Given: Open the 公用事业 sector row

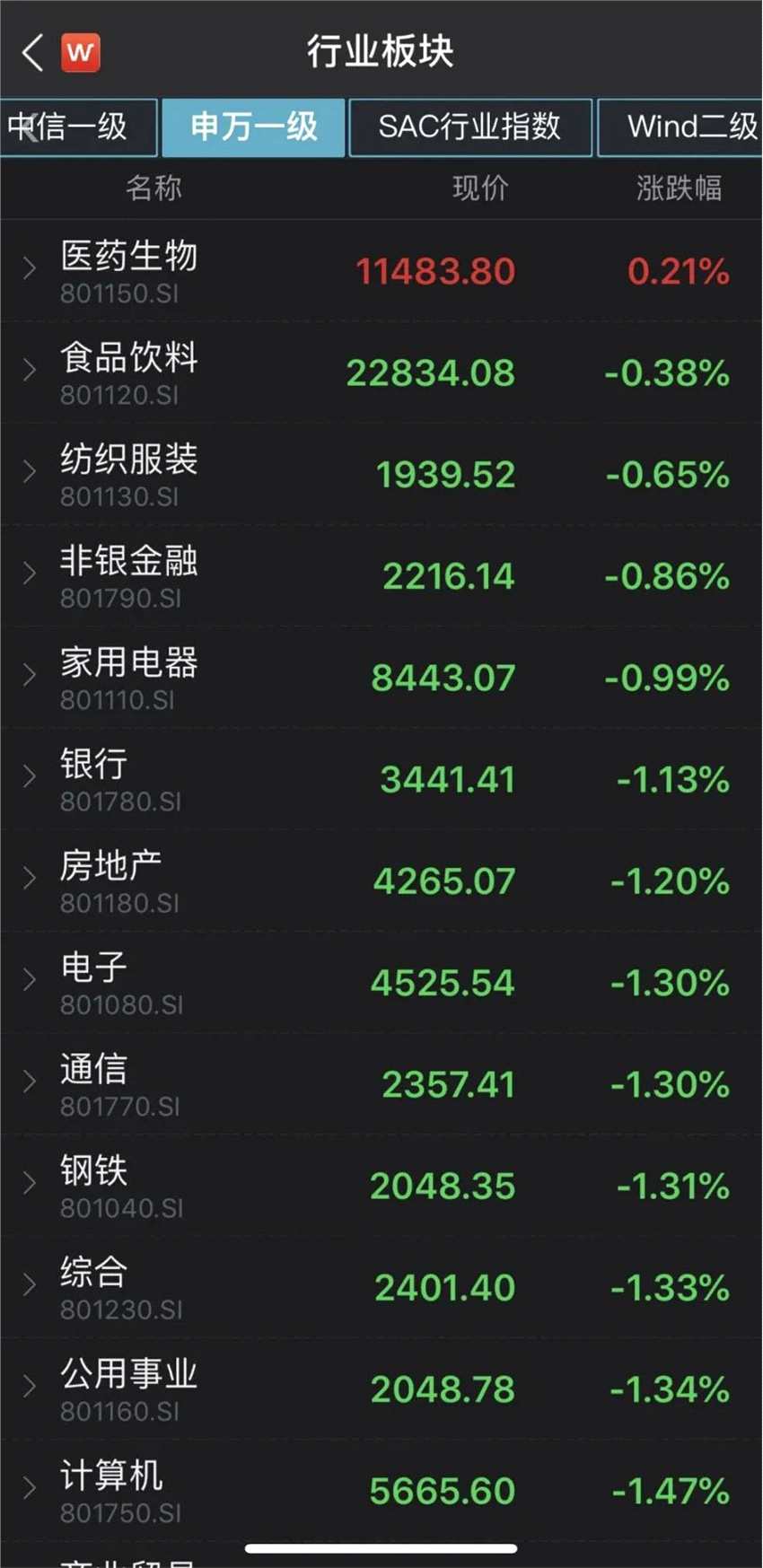Looking at the screenshot, I should 381,1388.
